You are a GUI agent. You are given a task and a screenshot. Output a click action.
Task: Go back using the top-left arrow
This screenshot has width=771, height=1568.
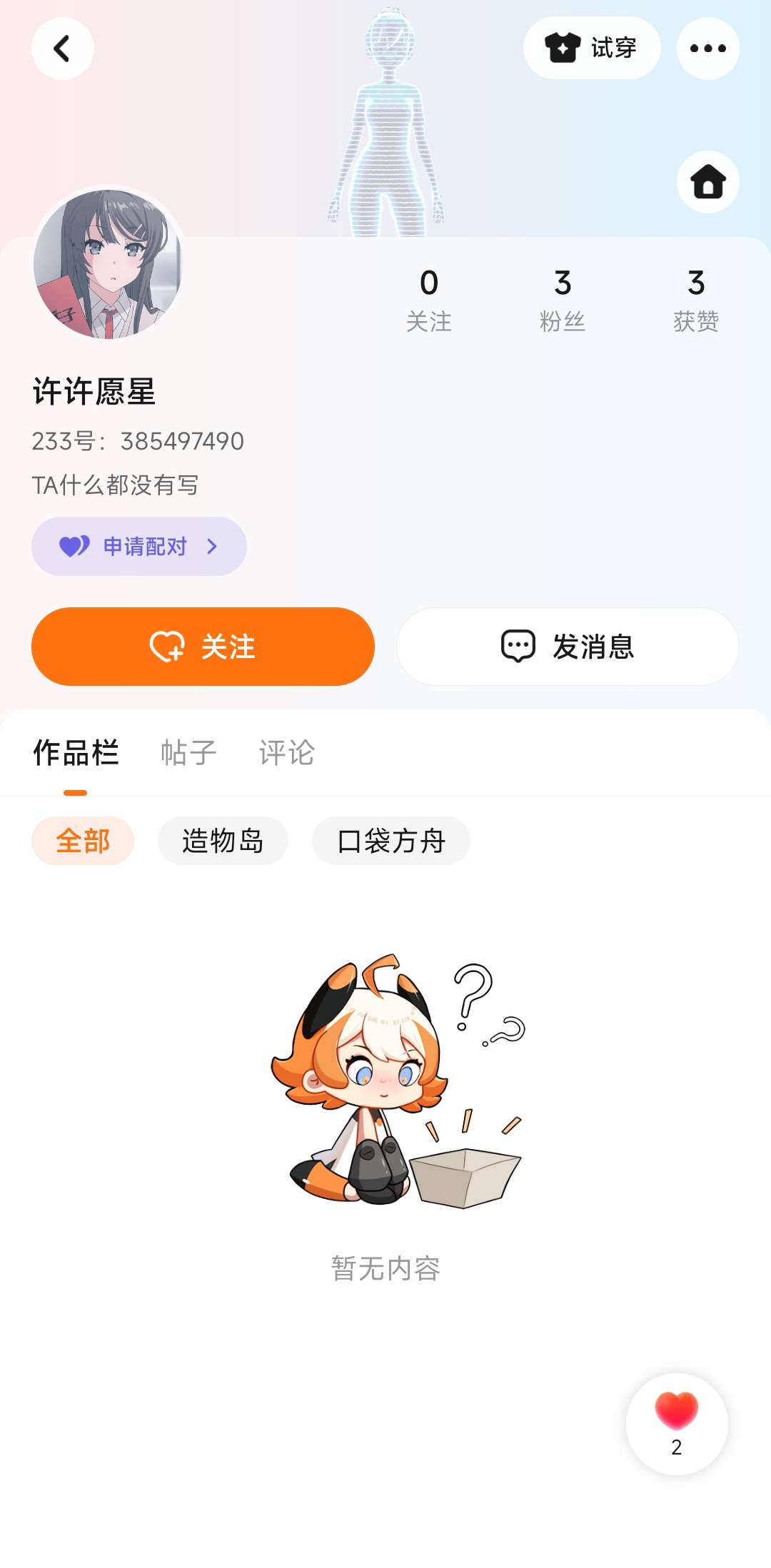[x=63, y=49]
